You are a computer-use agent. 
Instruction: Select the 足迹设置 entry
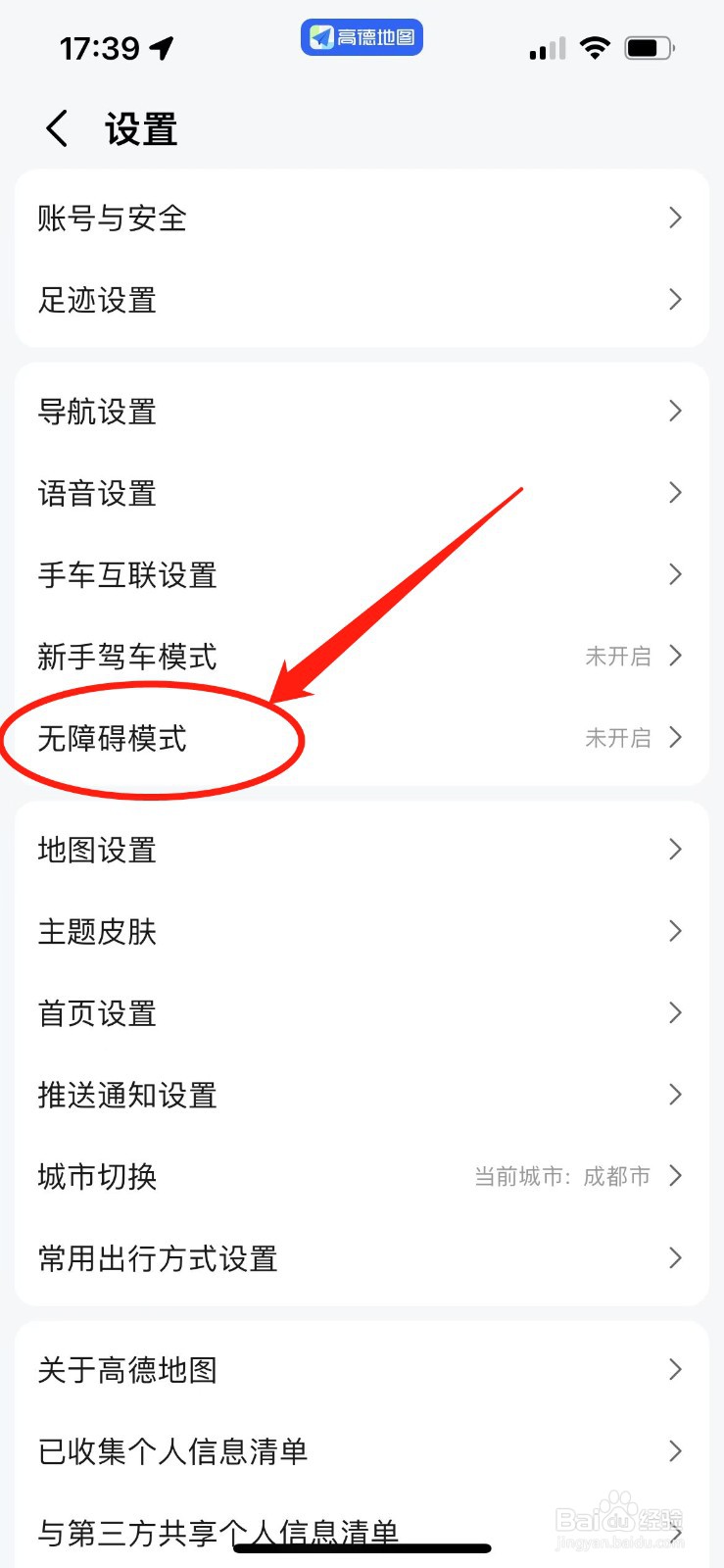click(x=96, y=300)
